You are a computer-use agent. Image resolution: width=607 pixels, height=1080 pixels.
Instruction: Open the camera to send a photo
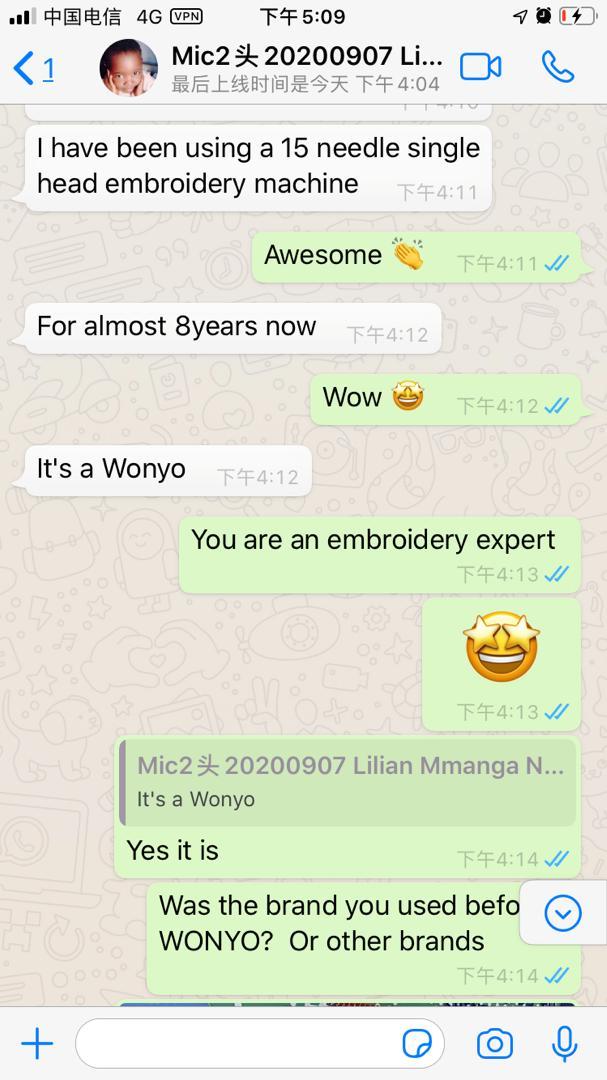pos(494,1045)
